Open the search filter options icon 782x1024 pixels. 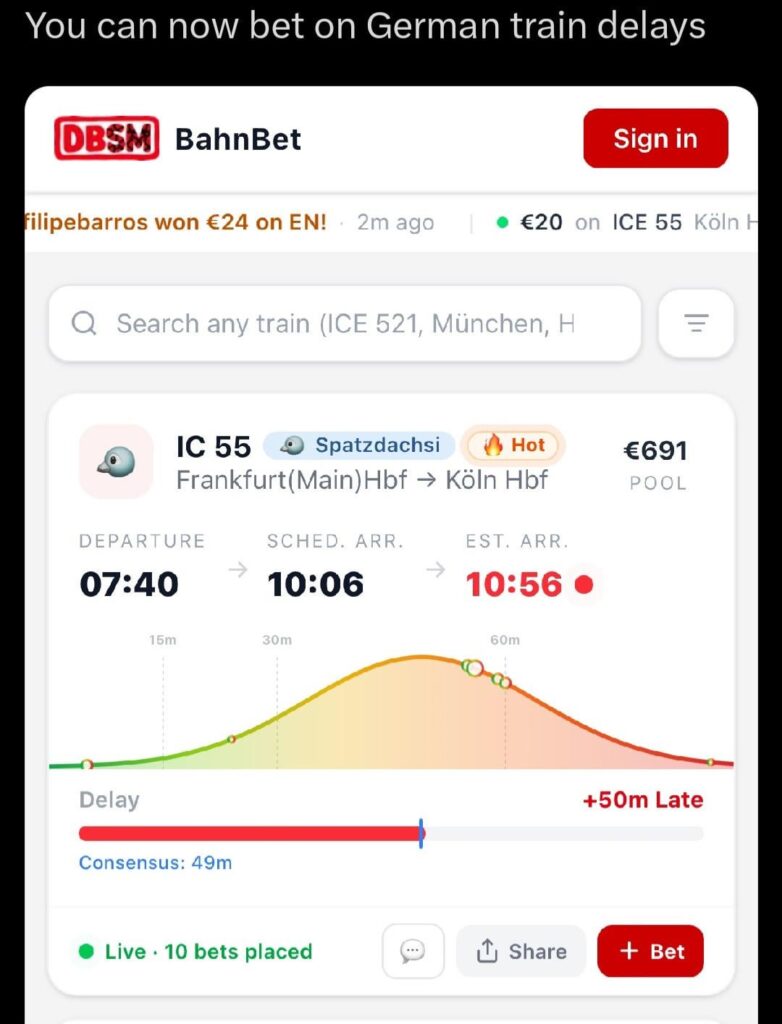pyautogui.click(x=696, y=323)
